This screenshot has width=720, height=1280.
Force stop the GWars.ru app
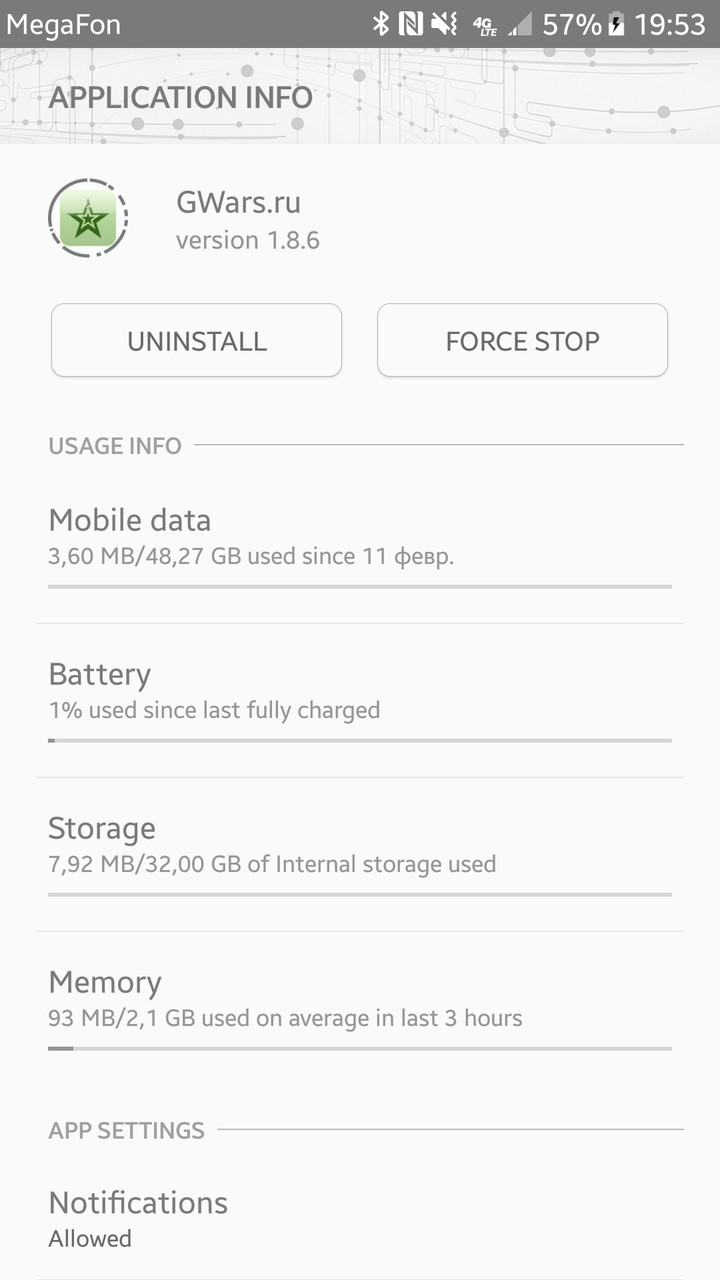[x=522, y=340]
